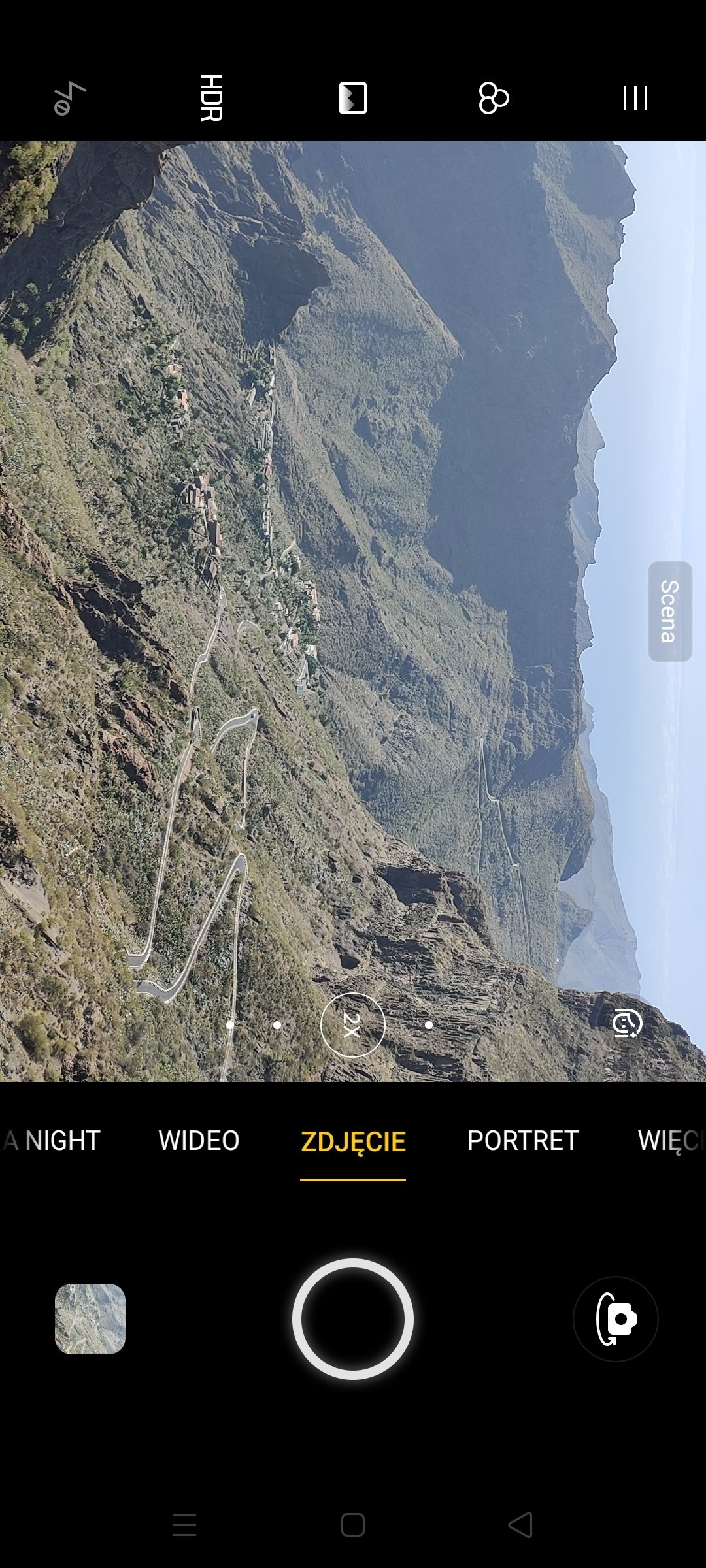Screen dimensions: 706x1568
Task: Go back using the navigation bar
Action: (521, 1526)
